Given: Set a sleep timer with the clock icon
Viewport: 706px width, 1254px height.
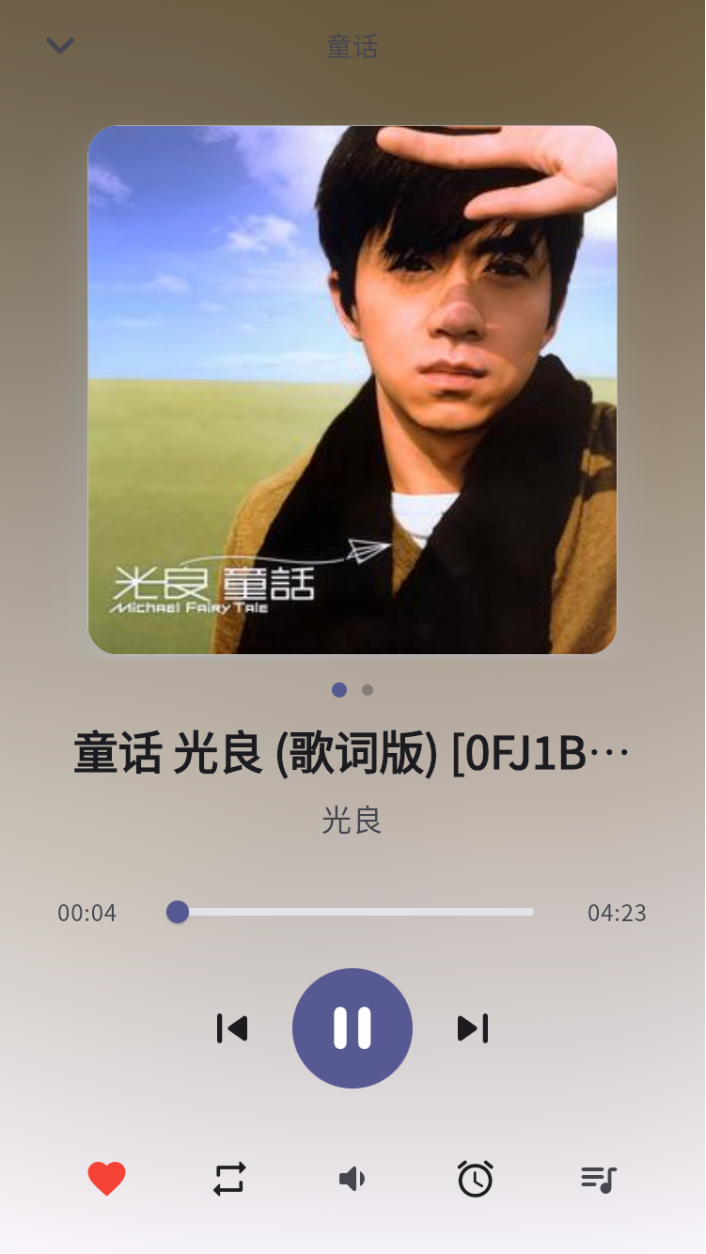Looking at the screenshot, I should pos(475,1179).
